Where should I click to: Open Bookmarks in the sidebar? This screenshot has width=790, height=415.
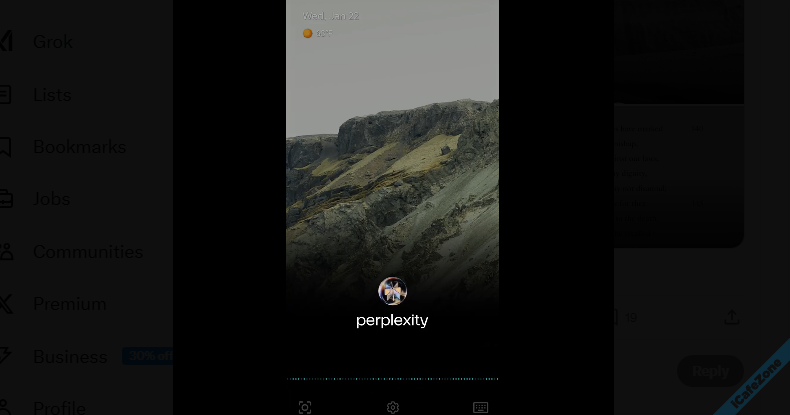79,147
